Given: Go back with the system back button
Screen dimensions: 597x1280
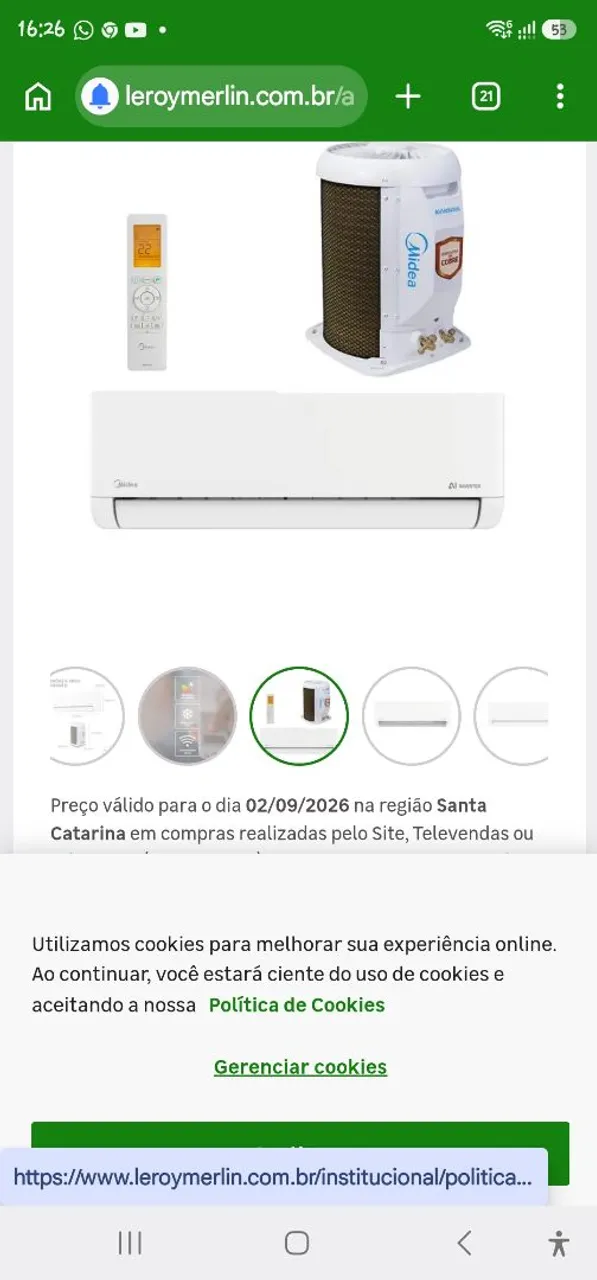Looking at the screenshot, I should (x=464, y=1243).
